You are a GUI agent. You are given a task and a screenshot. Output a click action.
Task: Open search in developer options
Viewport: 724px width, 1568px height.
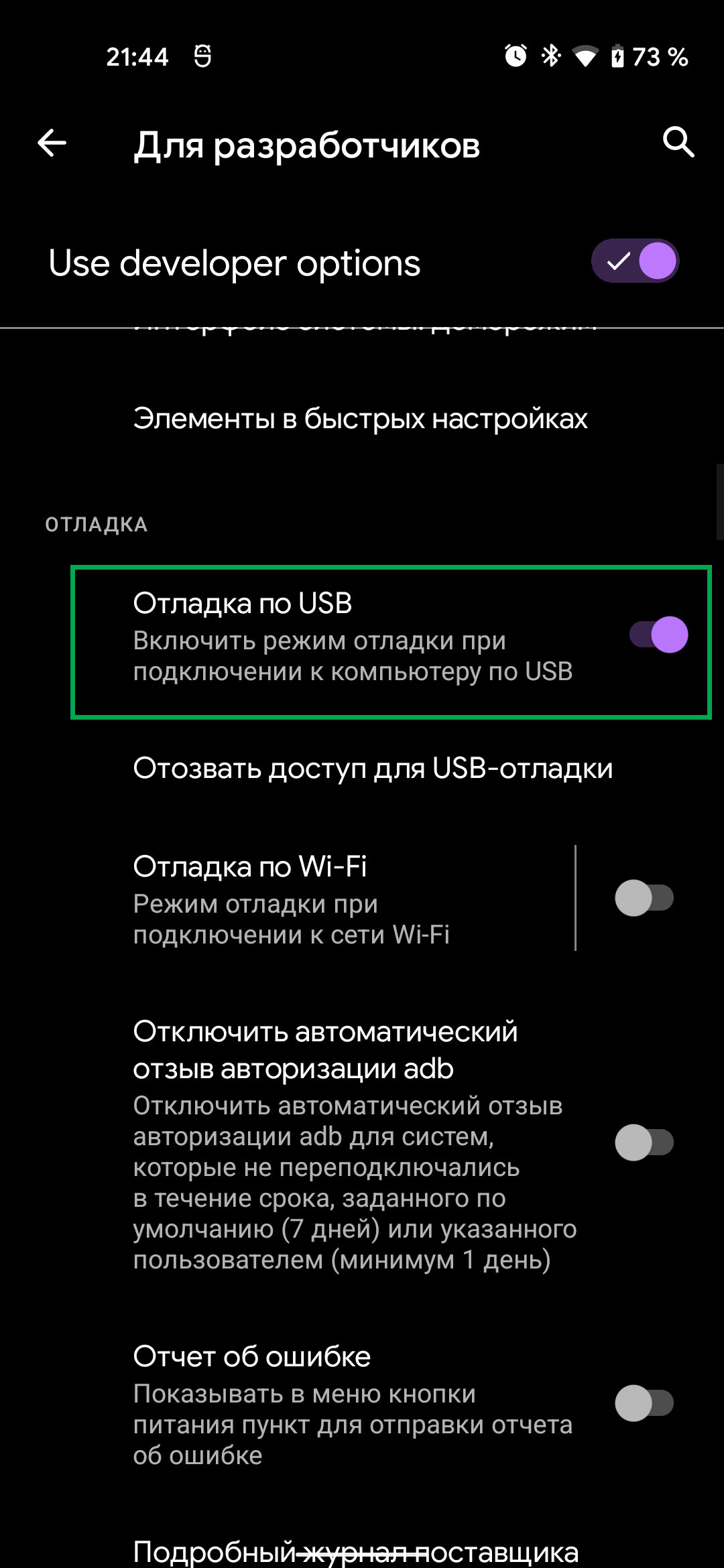point(678,142)
